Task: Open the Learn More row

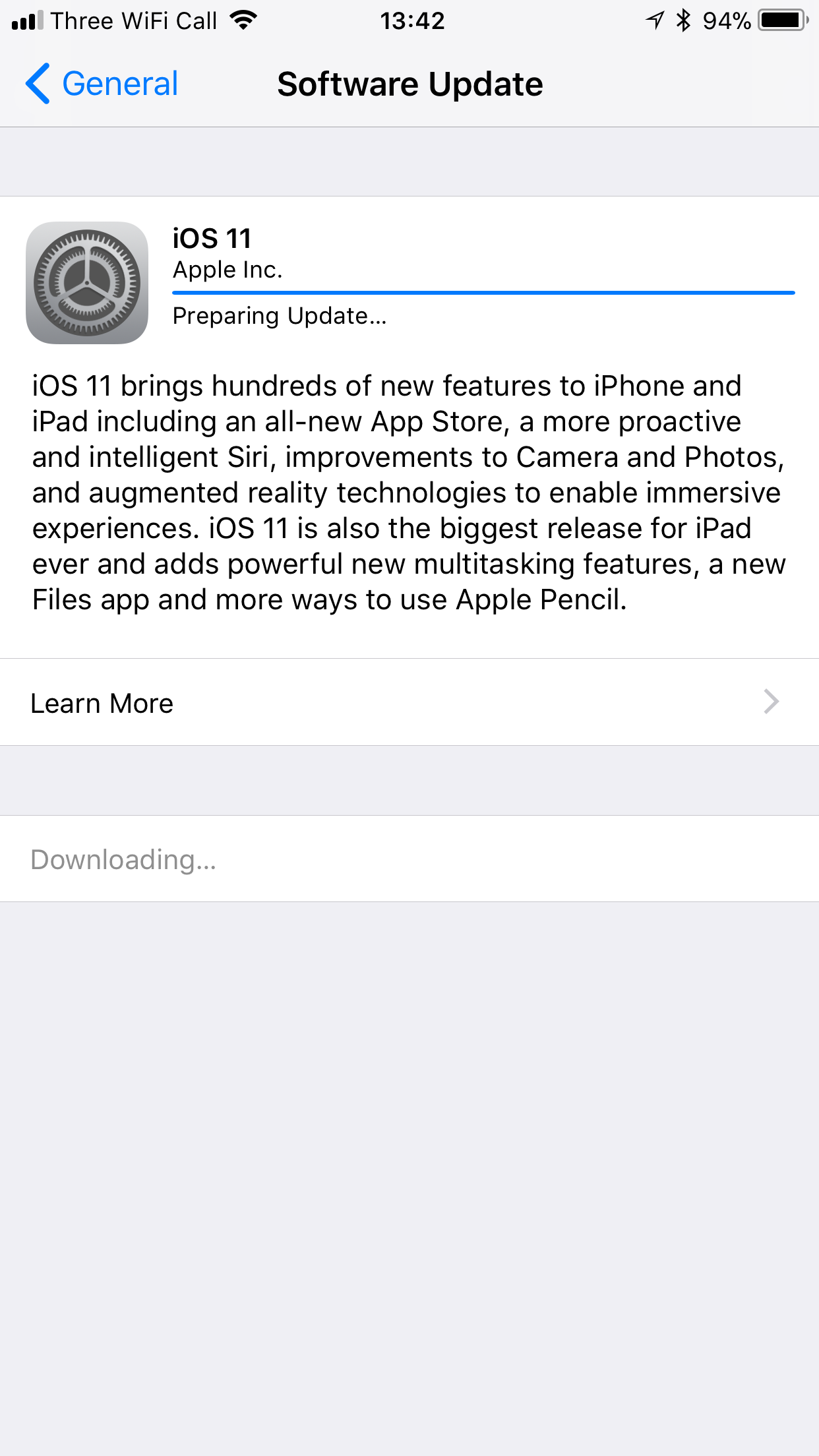Action: 409,702
